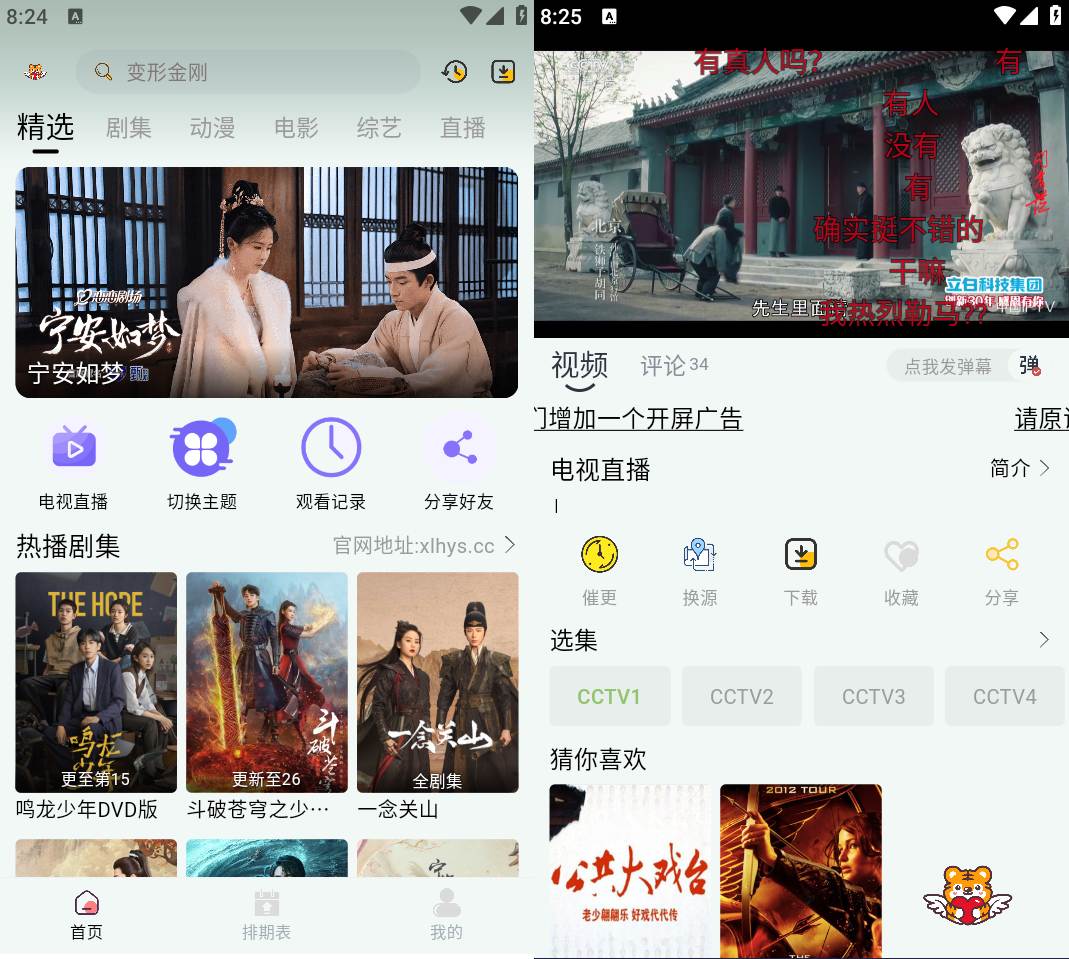Tap 切换主题 to change theme
Viewport: 1069px width, 959px height.
[x=202, y=465]
